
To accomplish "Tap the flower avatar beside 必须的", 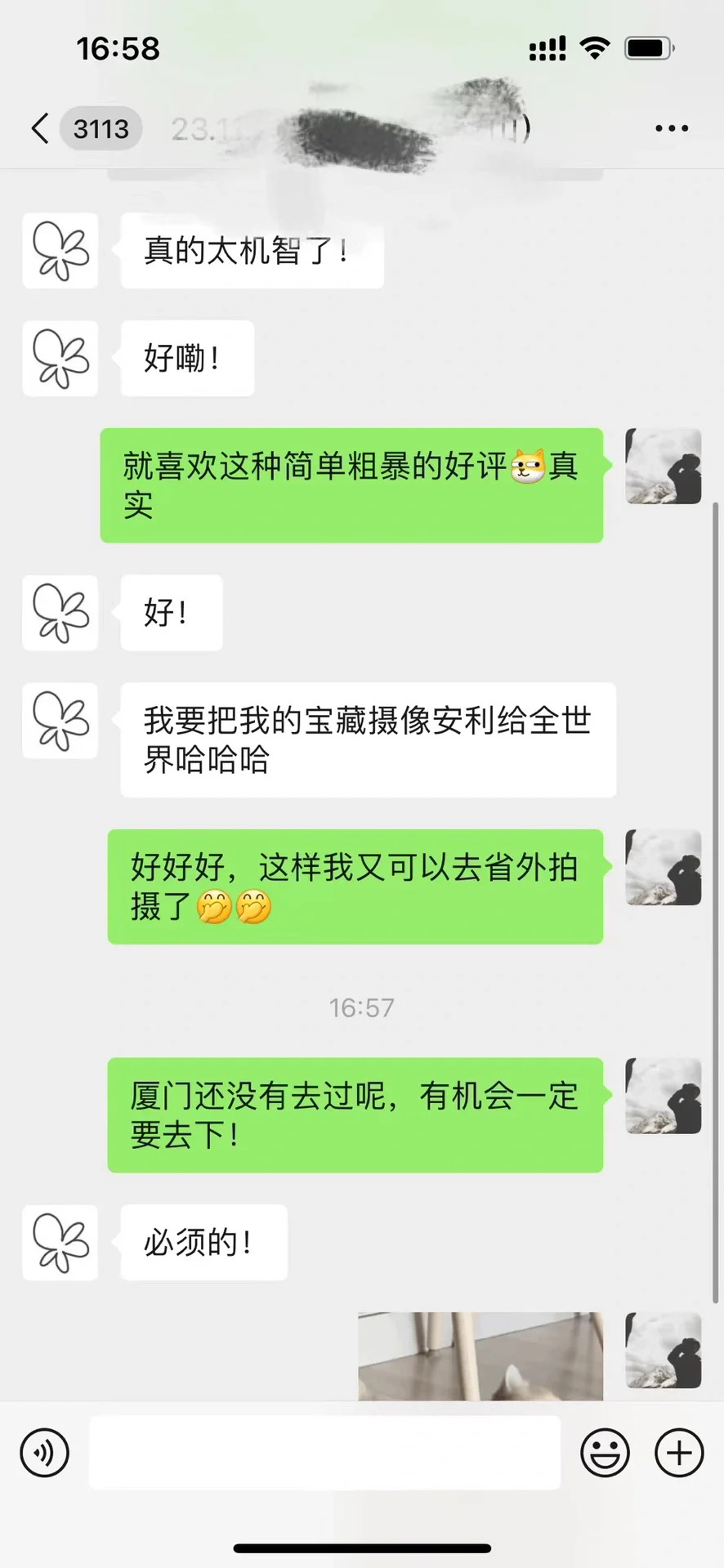I will [x=60, y=1242].
